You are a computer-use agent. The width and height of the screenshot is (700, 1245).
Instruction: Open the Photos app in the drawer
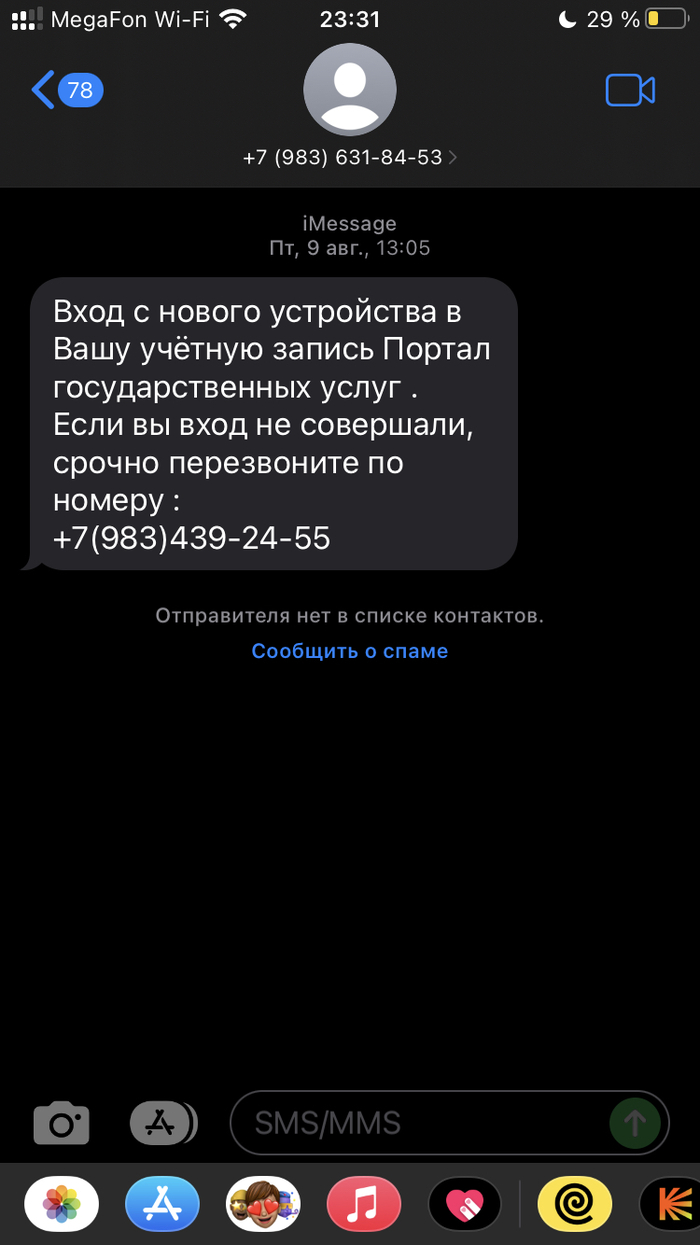tap(62, 1204)
